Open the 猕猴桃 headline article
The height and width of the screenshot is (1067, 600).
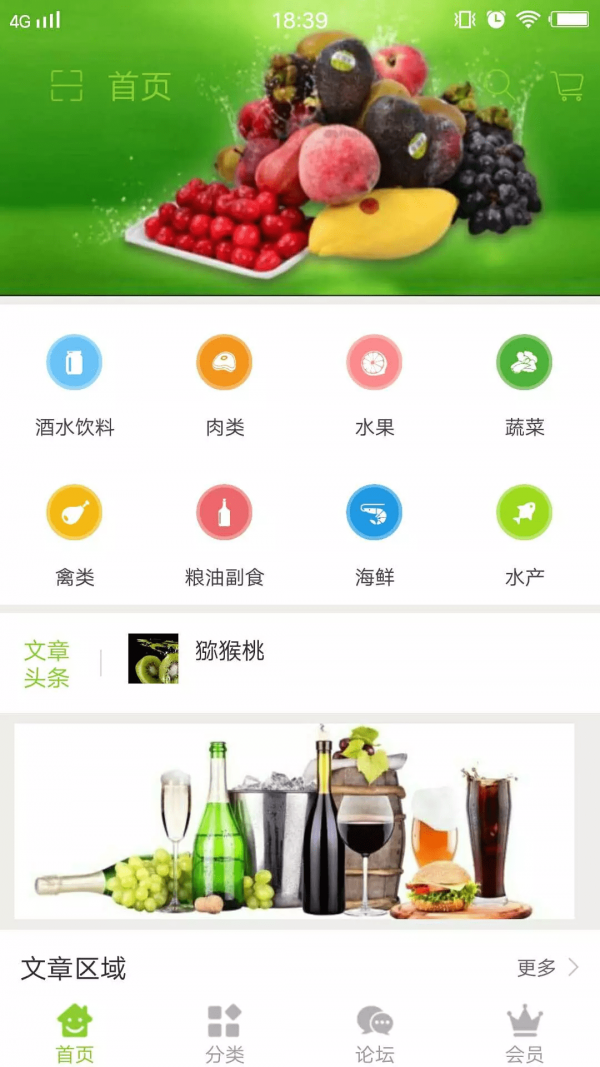229,653
